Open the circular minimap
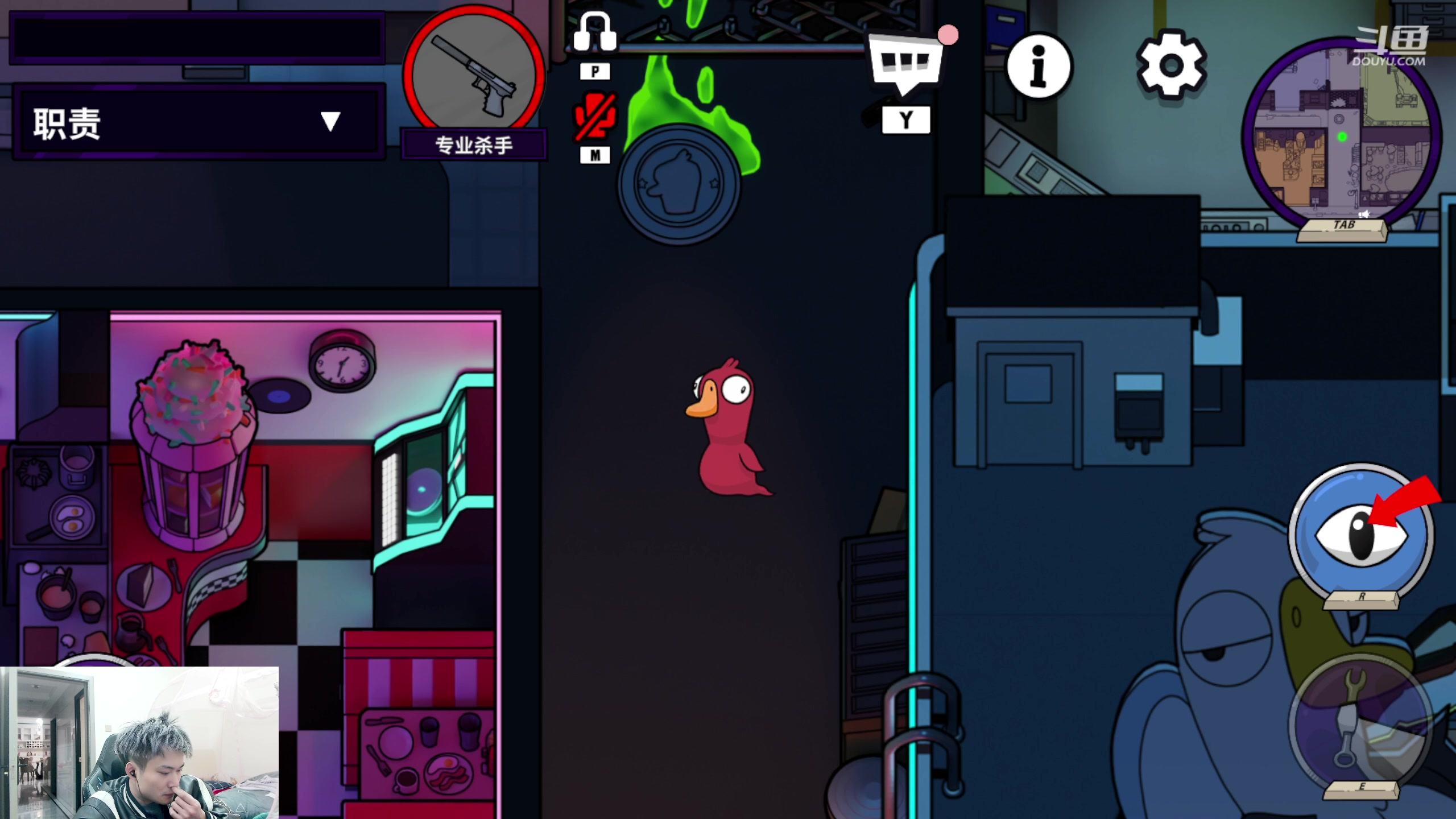The image size is (1456, 819). [1341, 136]
